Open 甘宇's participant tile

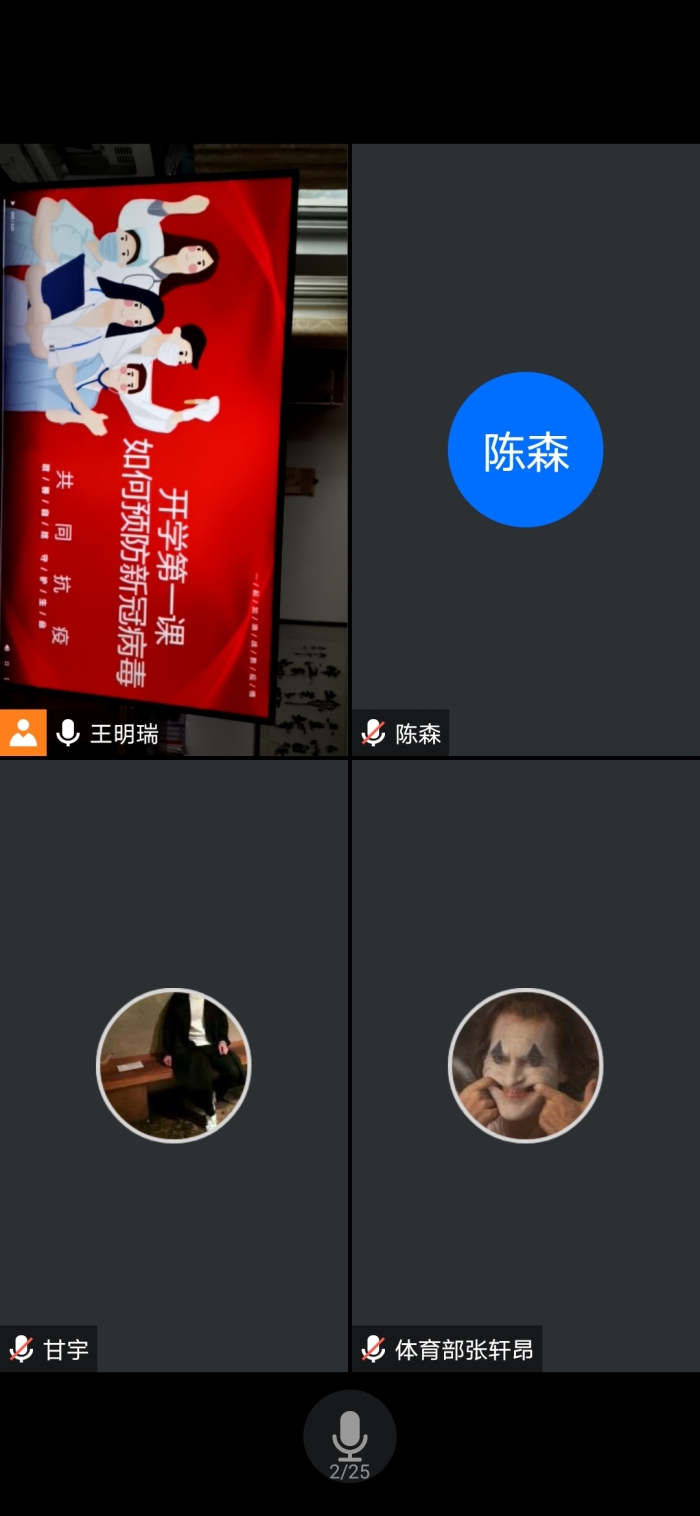click(x=174, y=1065)
